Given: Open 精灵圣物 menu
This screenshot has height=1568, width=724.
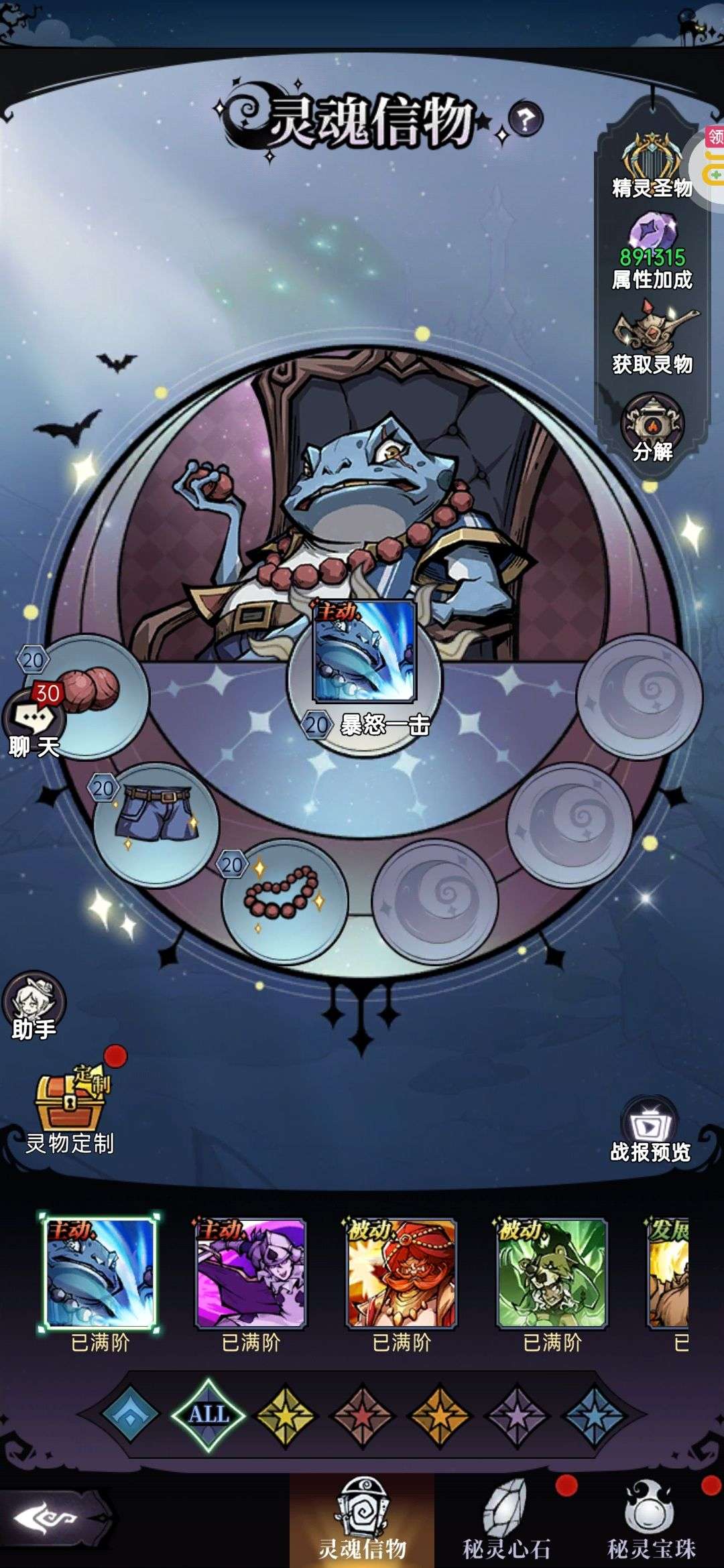Looking at the screenshot, I should click(x=652, y=165).
